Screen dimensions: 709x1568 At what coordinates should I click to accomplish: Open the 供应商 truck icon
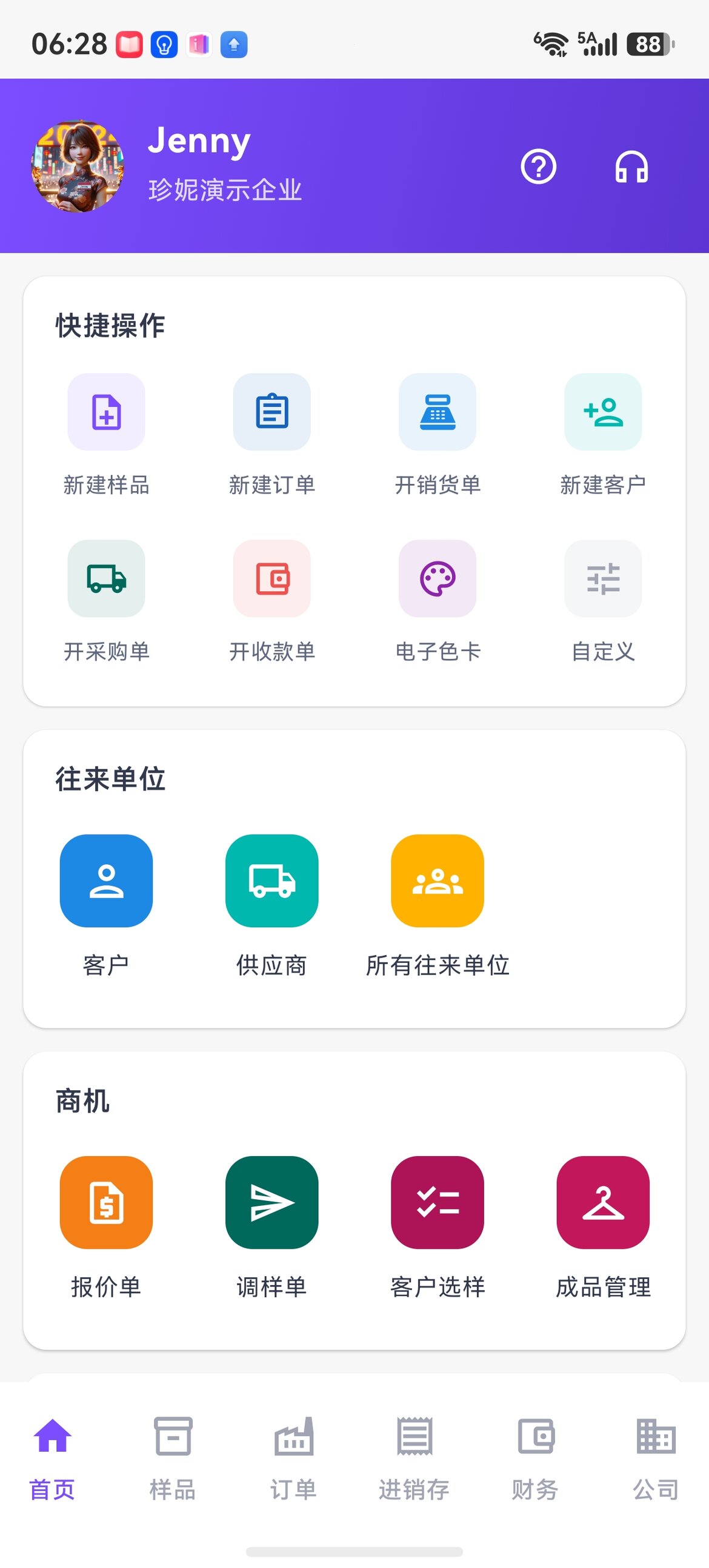coord(271,881)
